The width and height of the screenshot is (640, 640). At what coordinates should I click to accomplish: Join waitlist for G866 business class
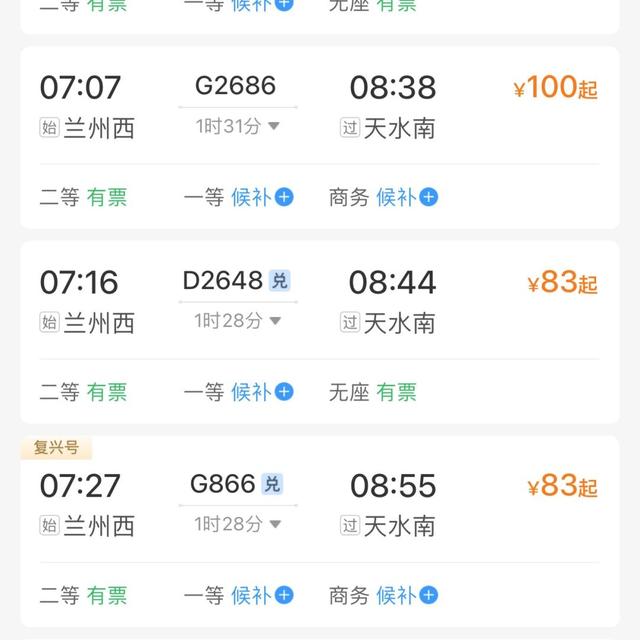407,595
